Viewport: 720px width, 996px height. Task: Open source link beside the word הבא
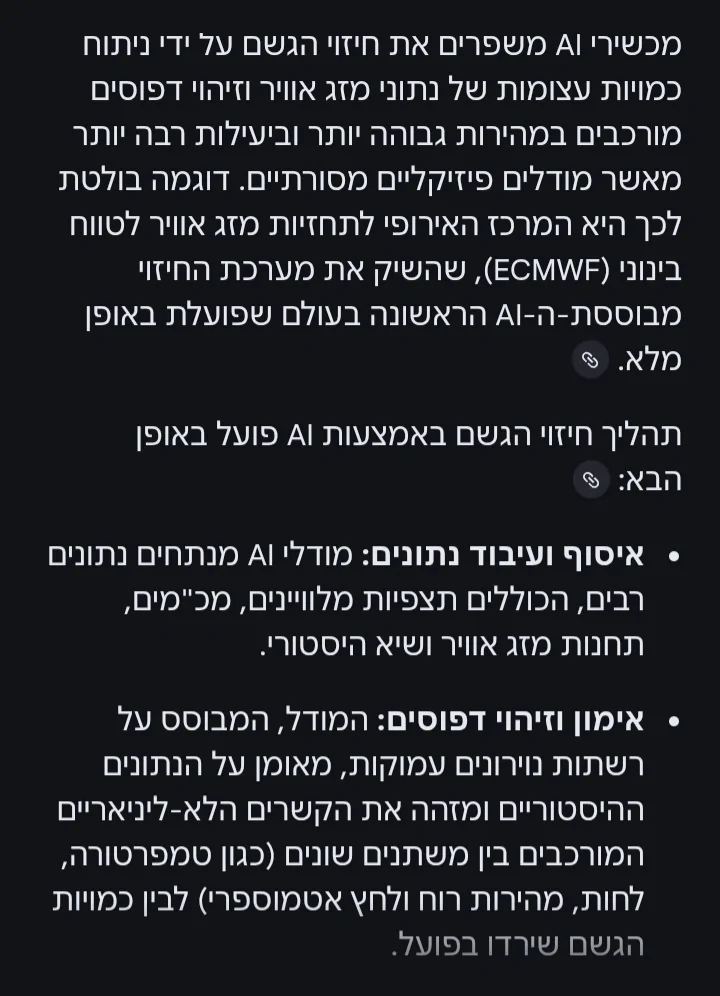coord(591,481)
